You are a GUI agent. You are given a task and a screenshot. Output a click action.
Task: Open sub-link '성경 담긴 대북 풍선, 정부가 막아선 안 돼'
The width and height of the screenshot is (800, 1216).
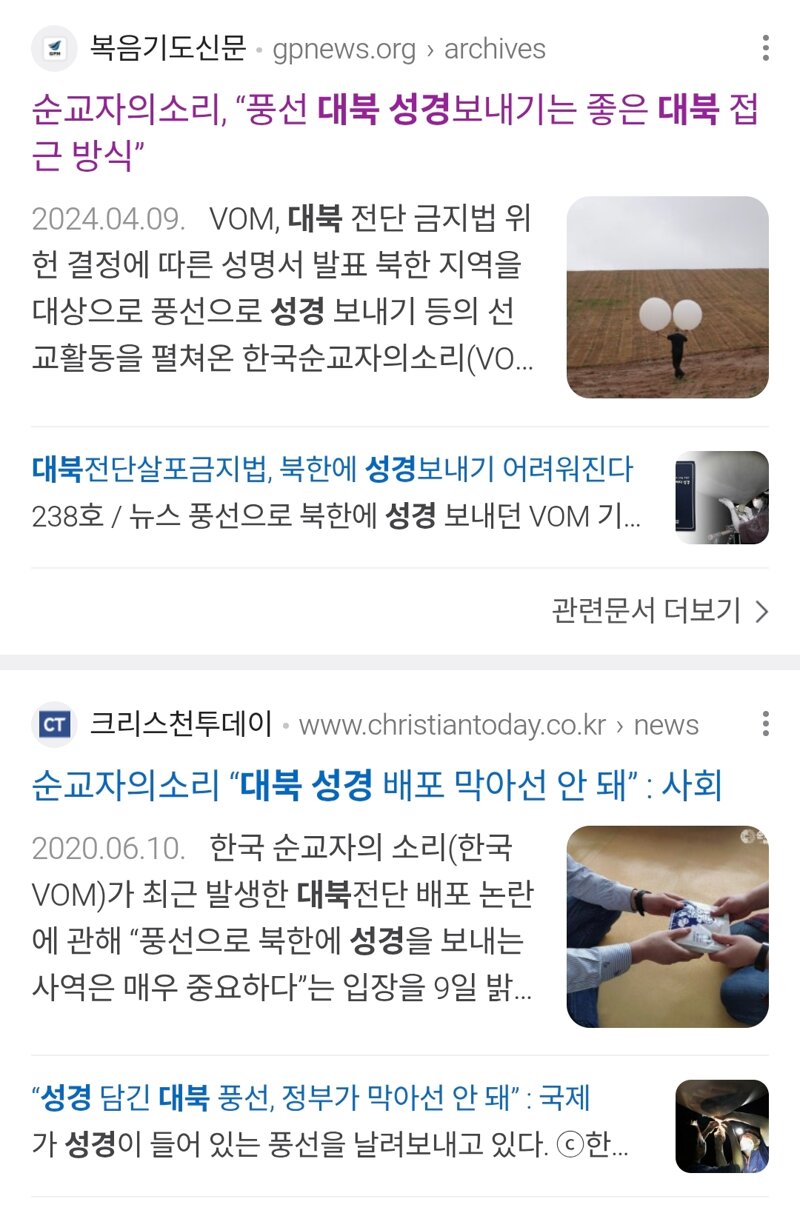(x=311, y=1098)
